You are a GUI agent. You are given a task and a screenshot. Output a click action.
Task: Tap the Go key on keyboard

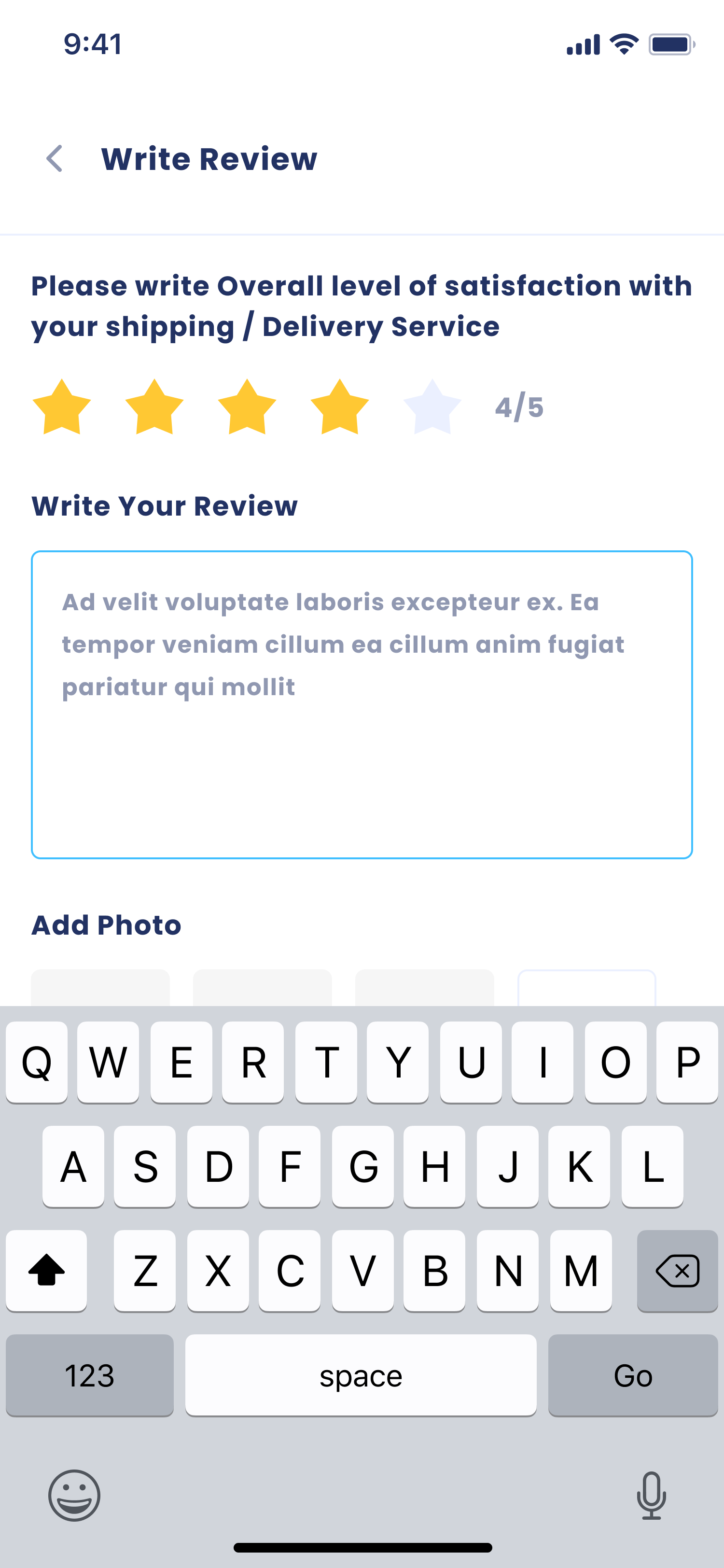pyautogui.click(x=632, y=1375)
